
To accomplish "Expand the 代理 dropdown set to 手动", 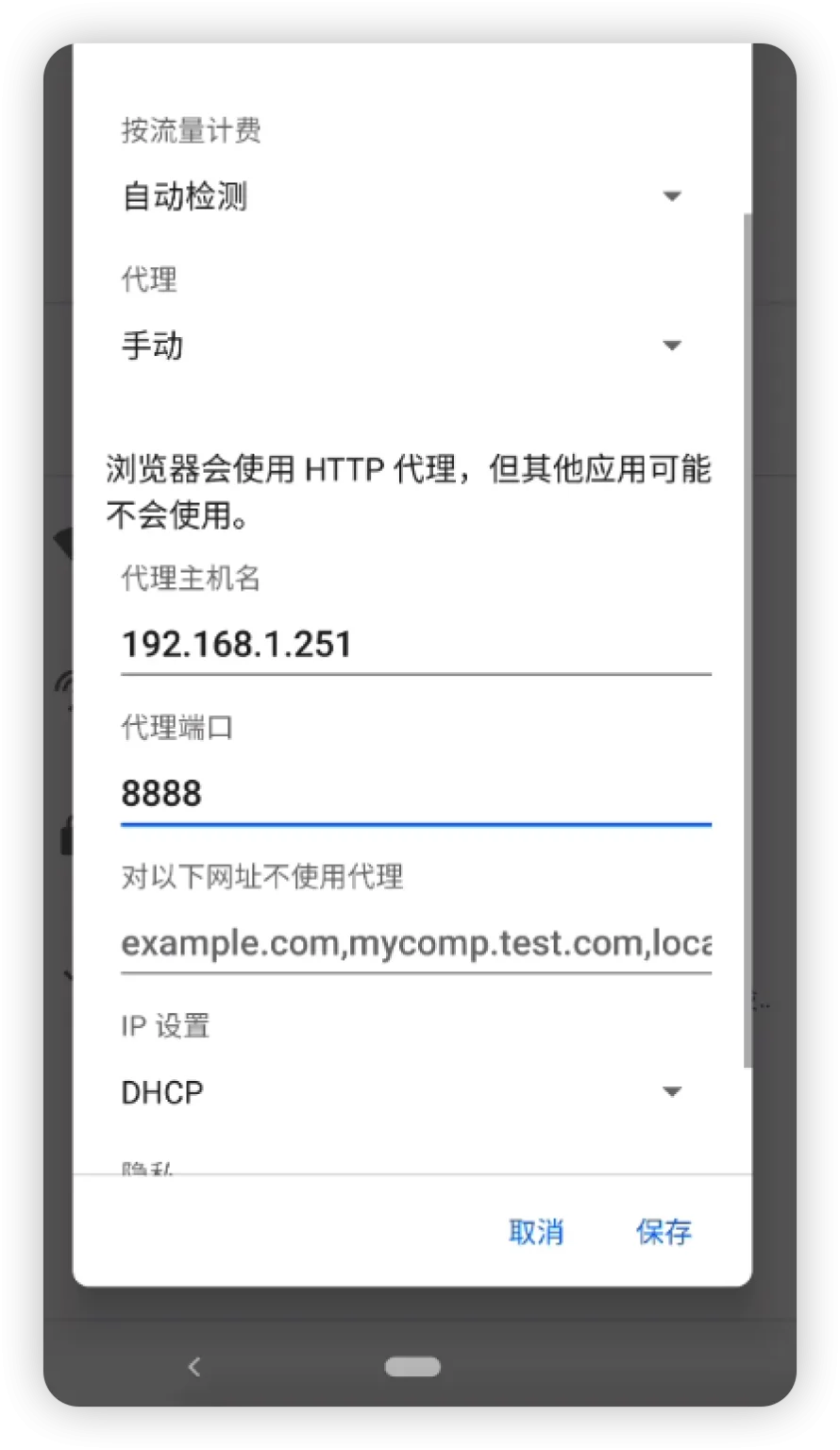I will 401,346.
